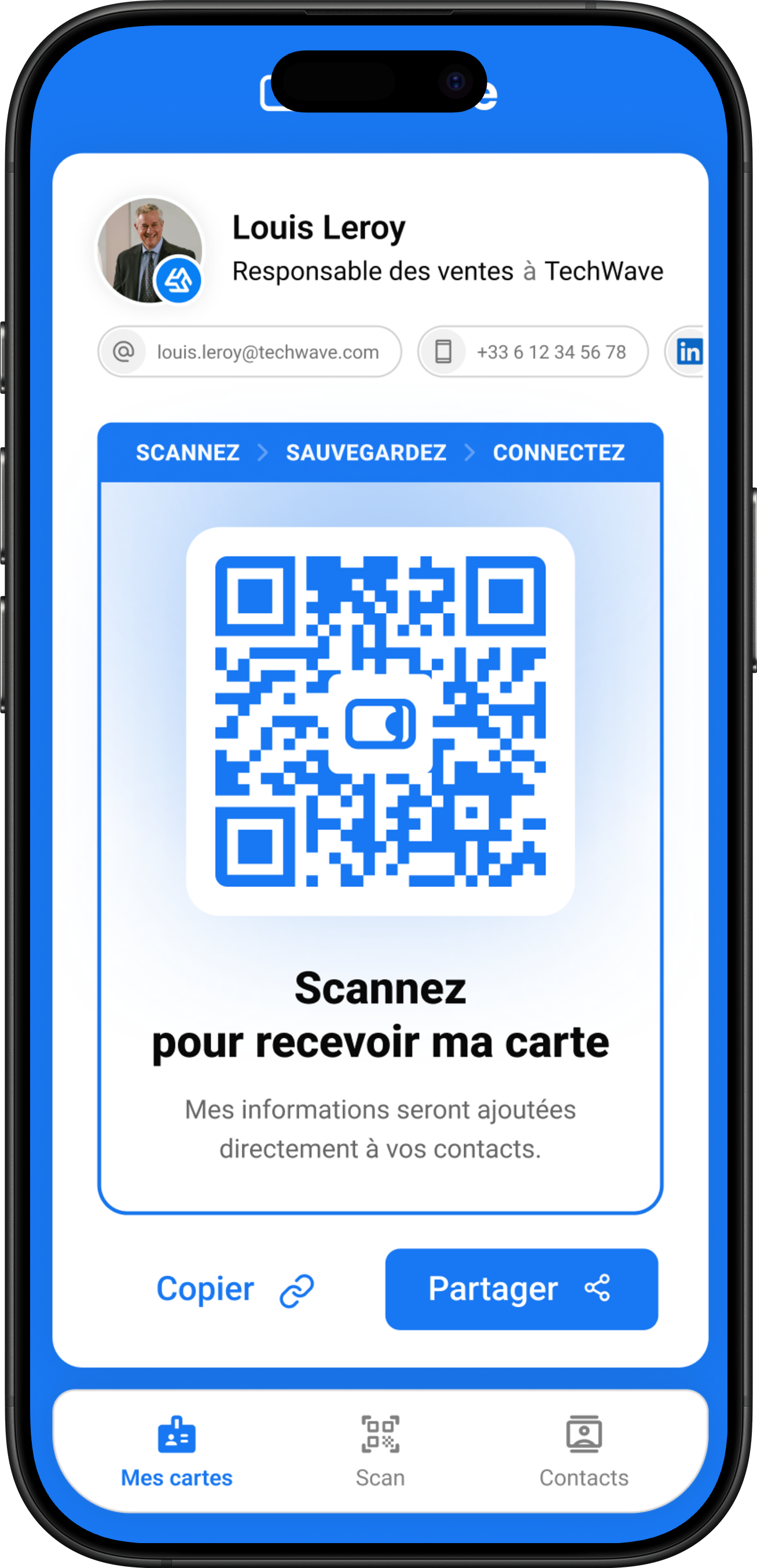
Task: Select the Mes cartes tab
Action: [x=177, y=1451]
